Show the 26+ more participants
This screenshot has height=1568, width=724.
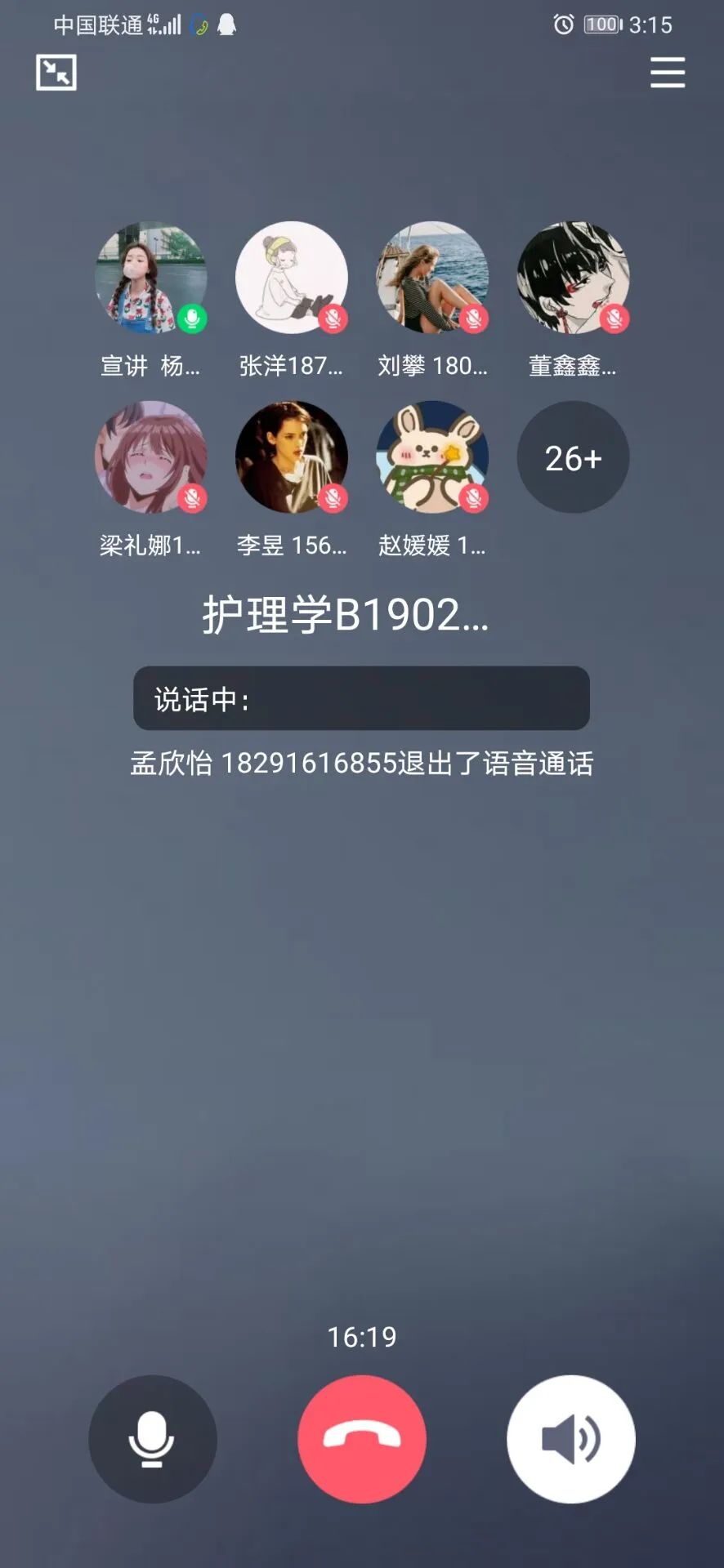(x=573, y=457)
